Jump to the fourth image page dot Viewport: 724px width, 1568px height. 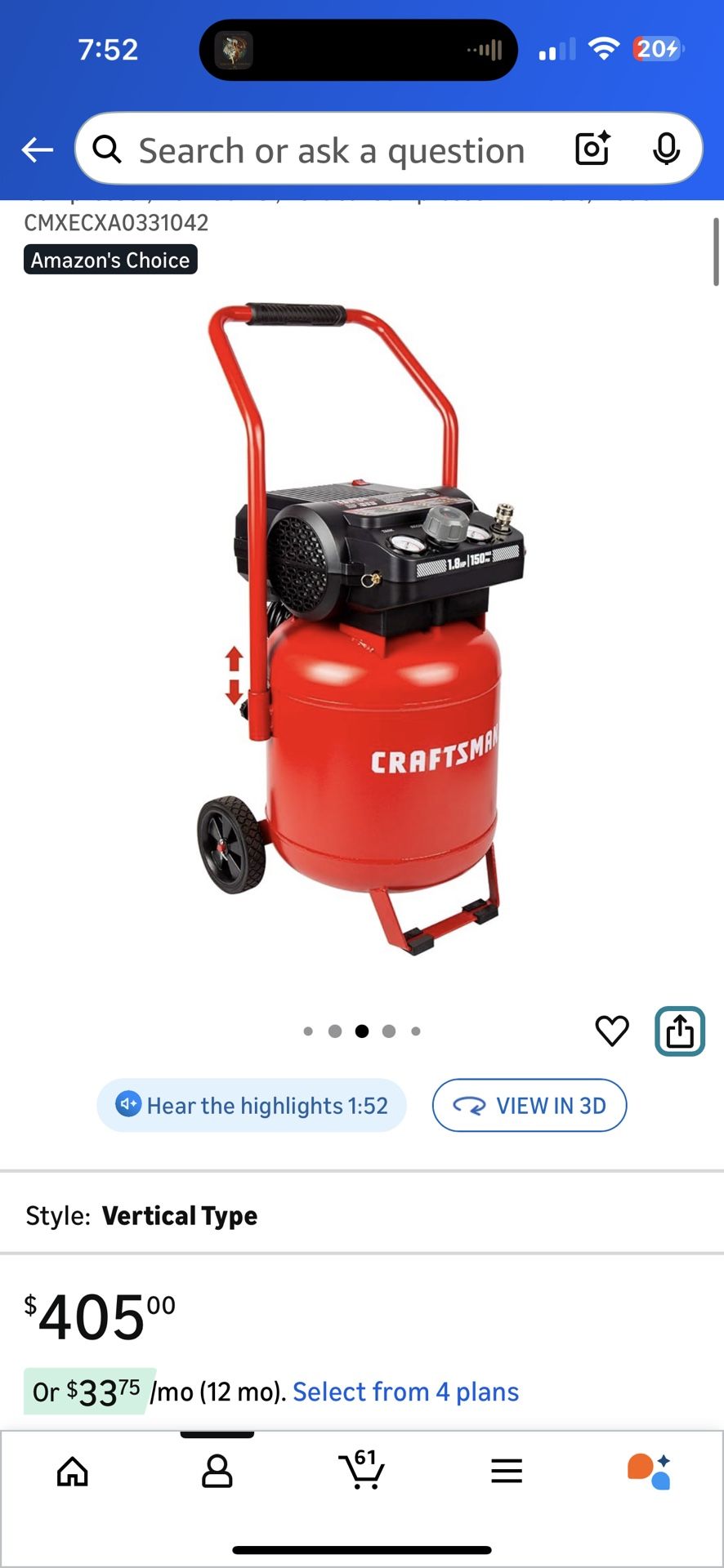tap(389, 1031)
